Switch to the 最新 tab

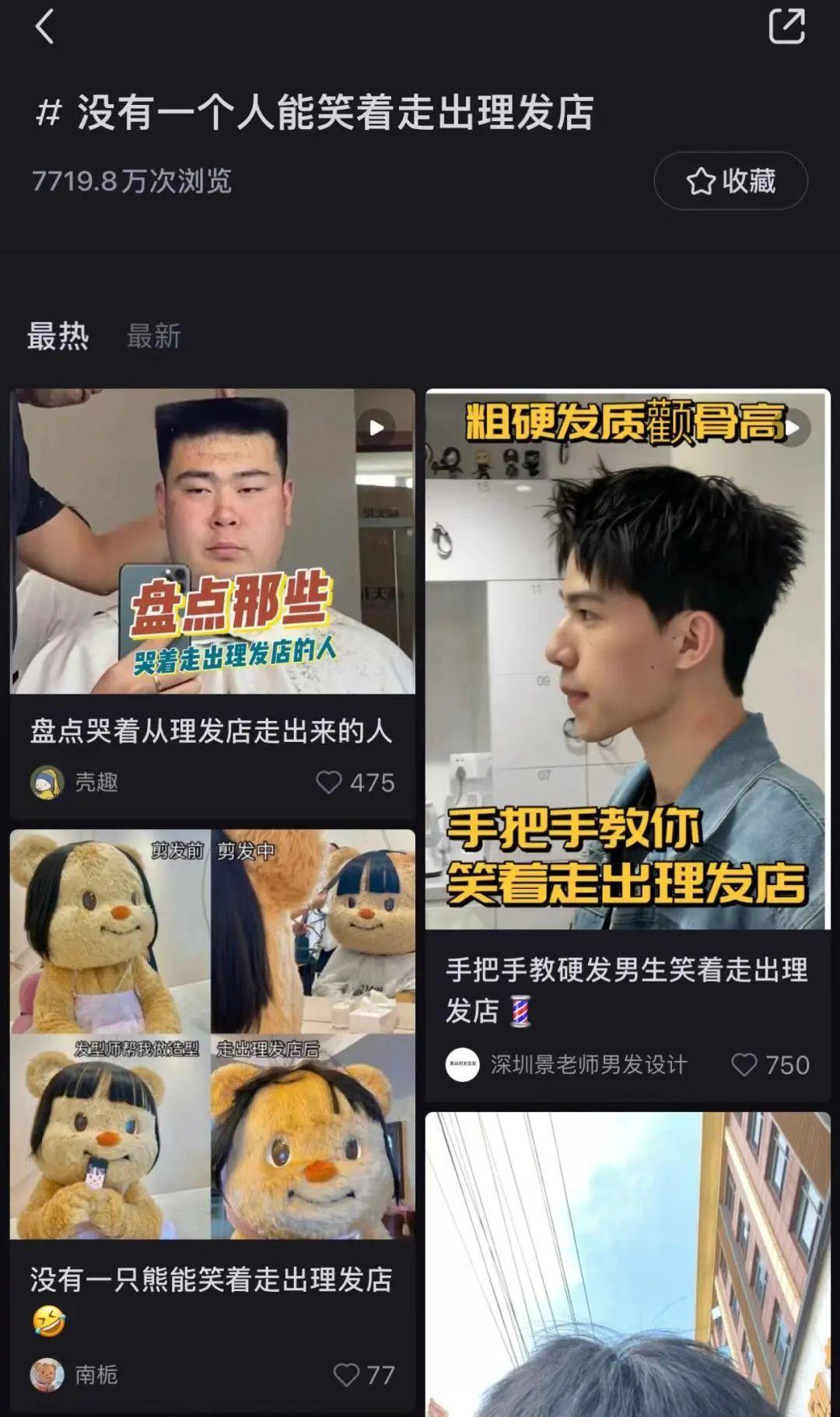click(x=154, y=336)
